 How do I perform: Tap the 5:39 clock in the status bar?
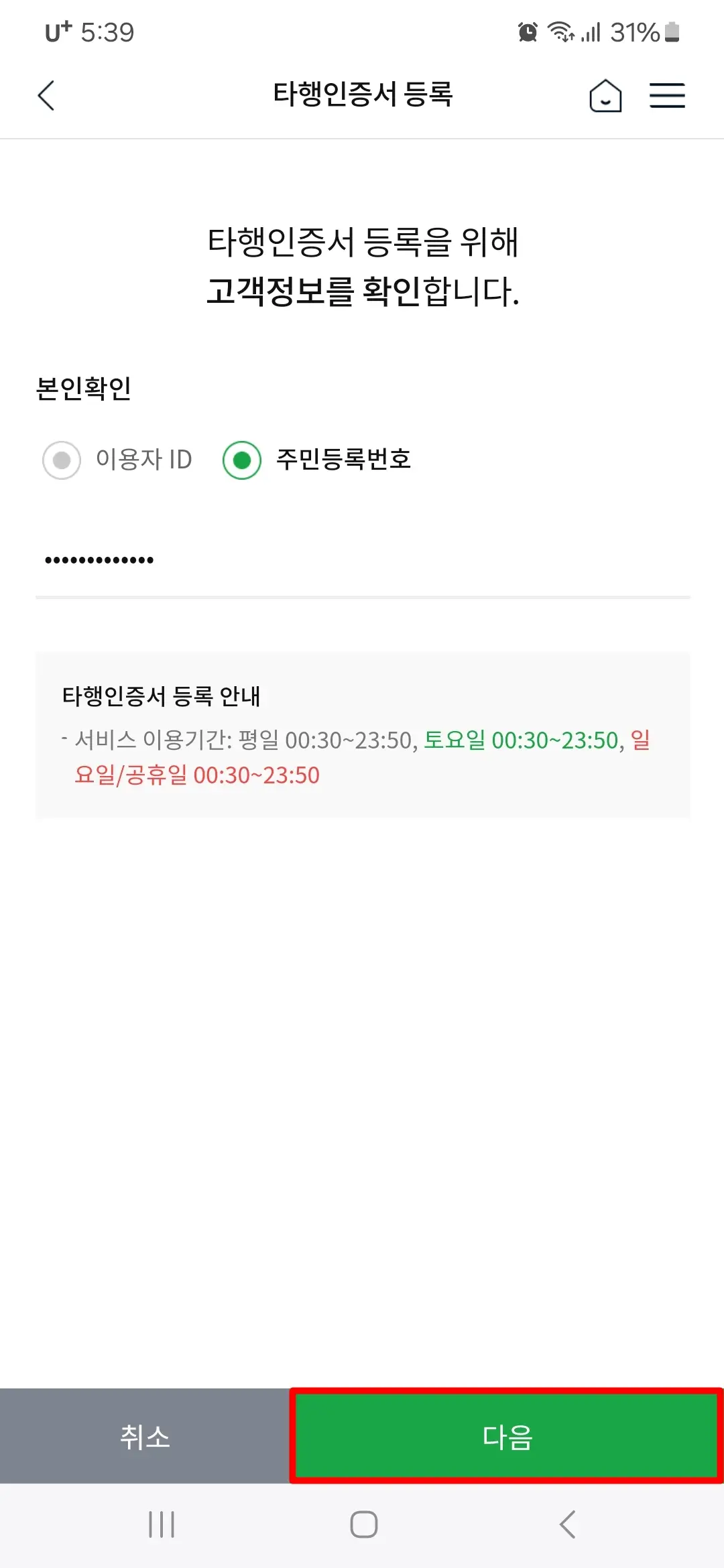[x=109, y=30]
